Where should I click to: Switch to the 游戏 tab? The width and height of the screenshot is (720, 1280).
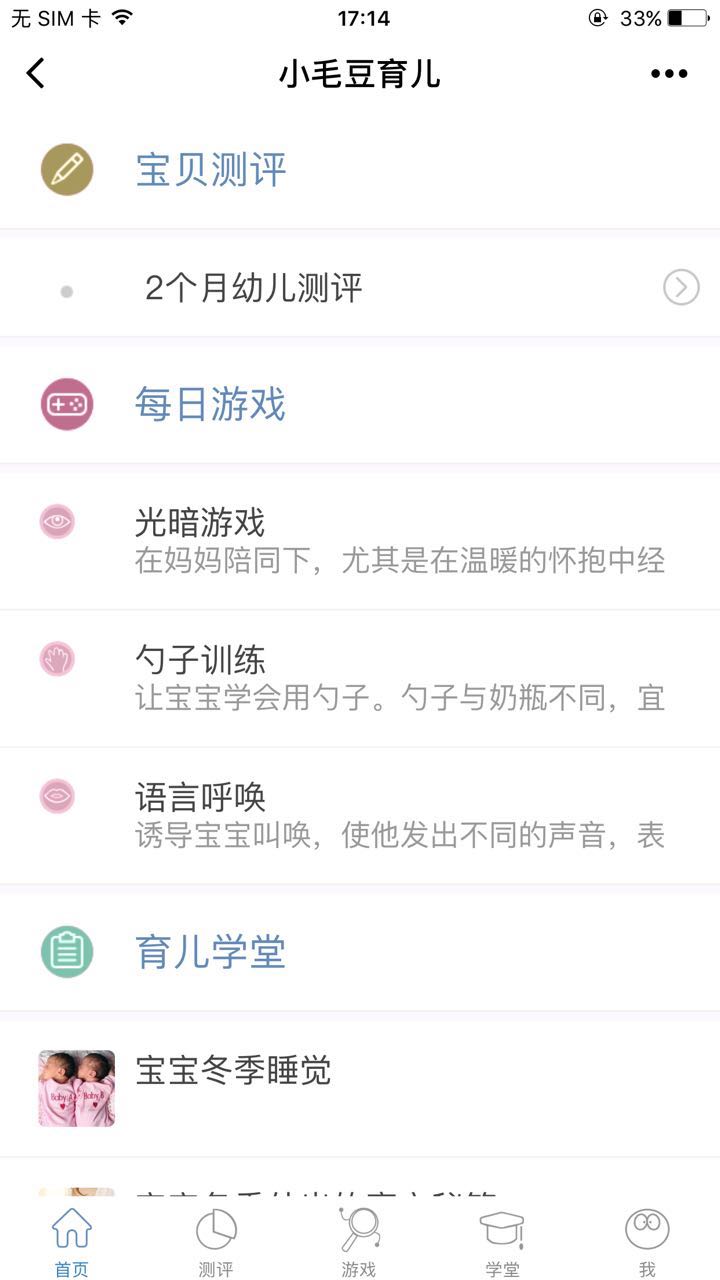tap(359, 1242)
